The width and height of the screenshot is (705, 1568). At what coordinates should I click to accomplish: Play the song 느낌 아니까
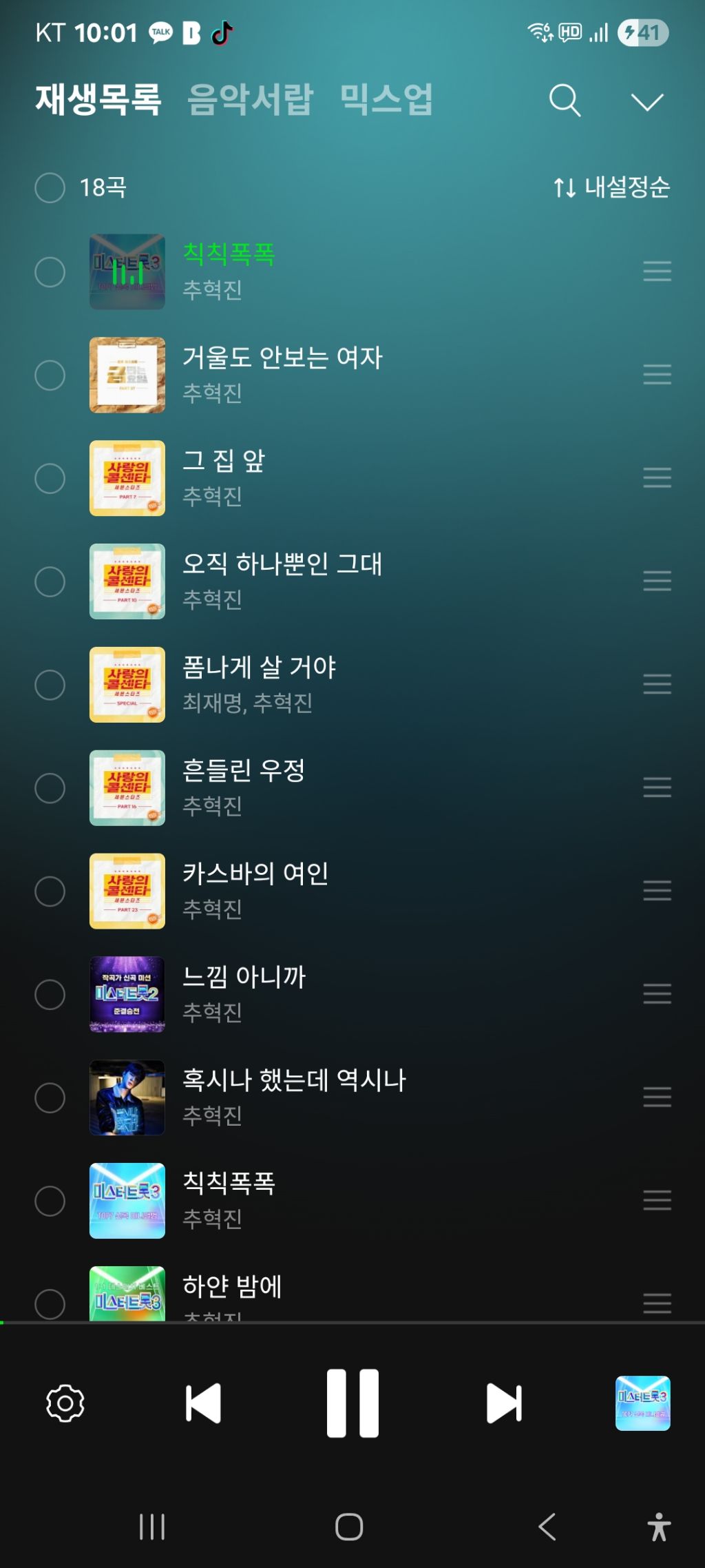click(244, 993)
